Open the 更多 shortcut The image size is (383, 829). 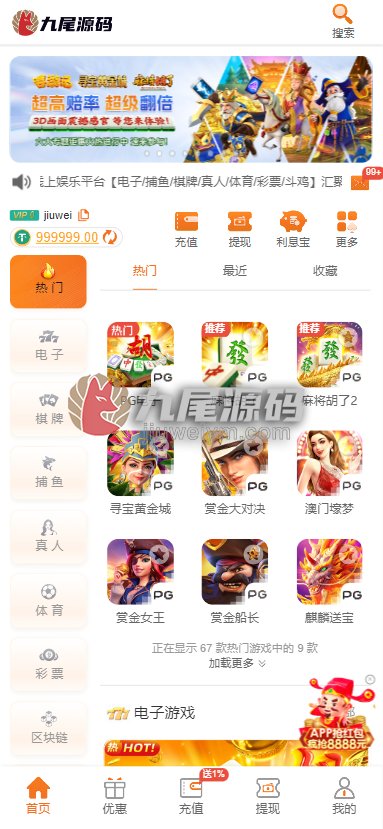pyautogui.click(x=347, y=229)
